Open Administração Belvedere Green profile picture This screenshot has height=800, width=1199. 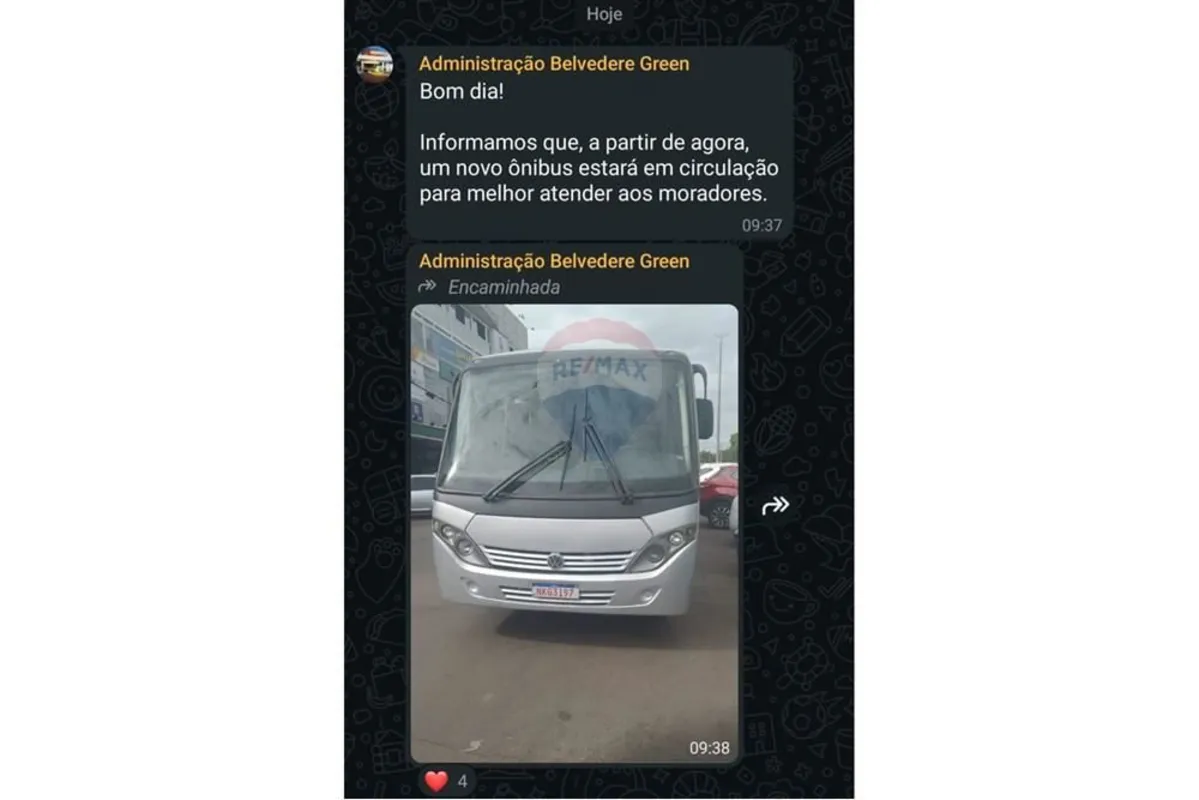point(375,65)
